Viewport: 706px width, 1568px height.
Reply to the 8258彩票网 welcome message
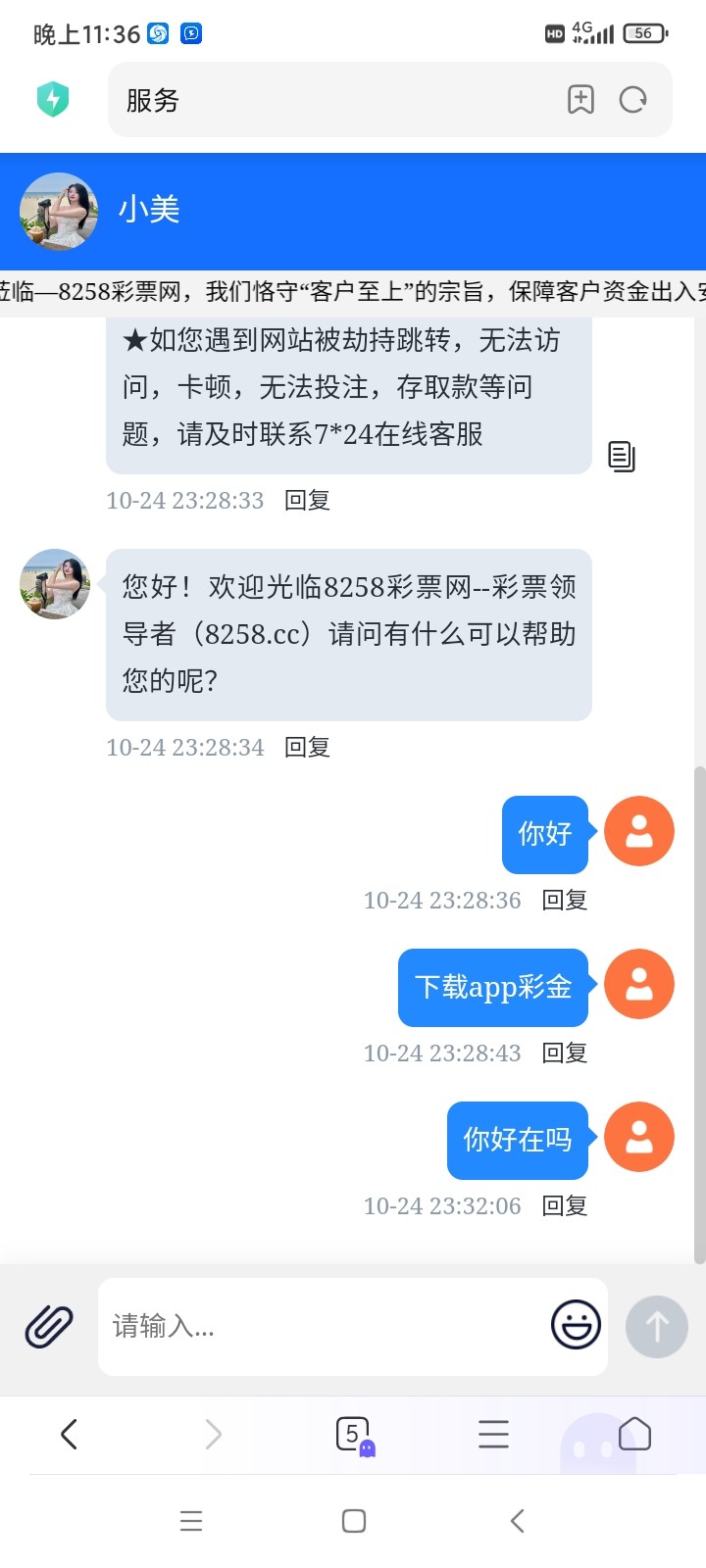tap(307, 747)
